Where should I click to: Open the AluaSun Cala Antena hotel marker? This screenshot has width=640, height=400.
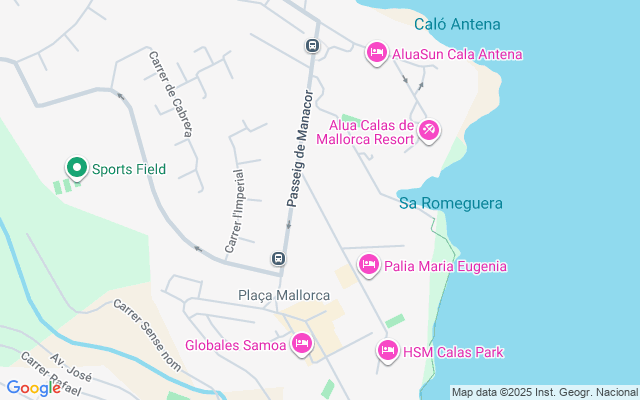(x=377, y=52)
